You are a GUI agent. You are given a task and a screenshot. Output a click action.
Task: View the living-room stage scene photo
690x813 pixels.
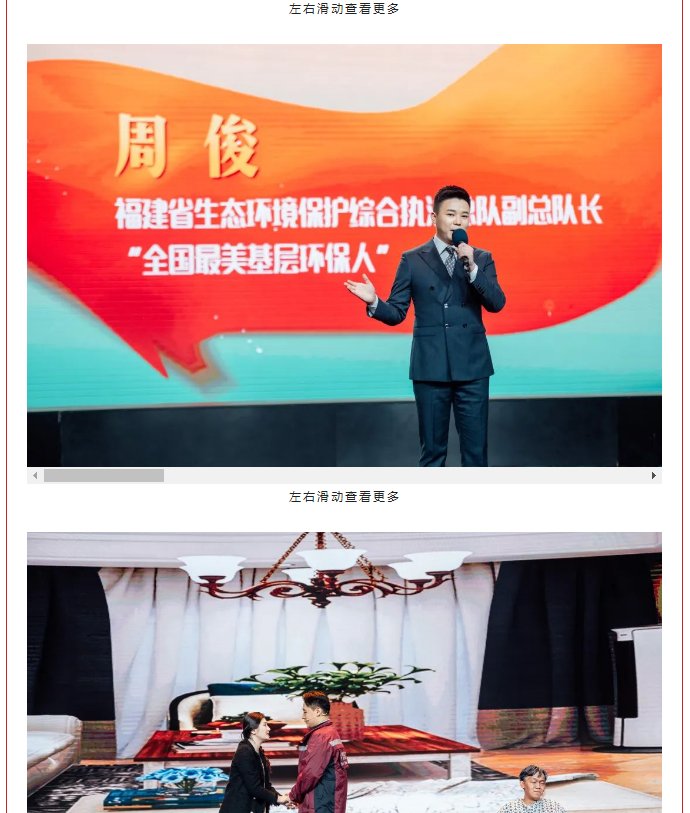pos(344,671)
